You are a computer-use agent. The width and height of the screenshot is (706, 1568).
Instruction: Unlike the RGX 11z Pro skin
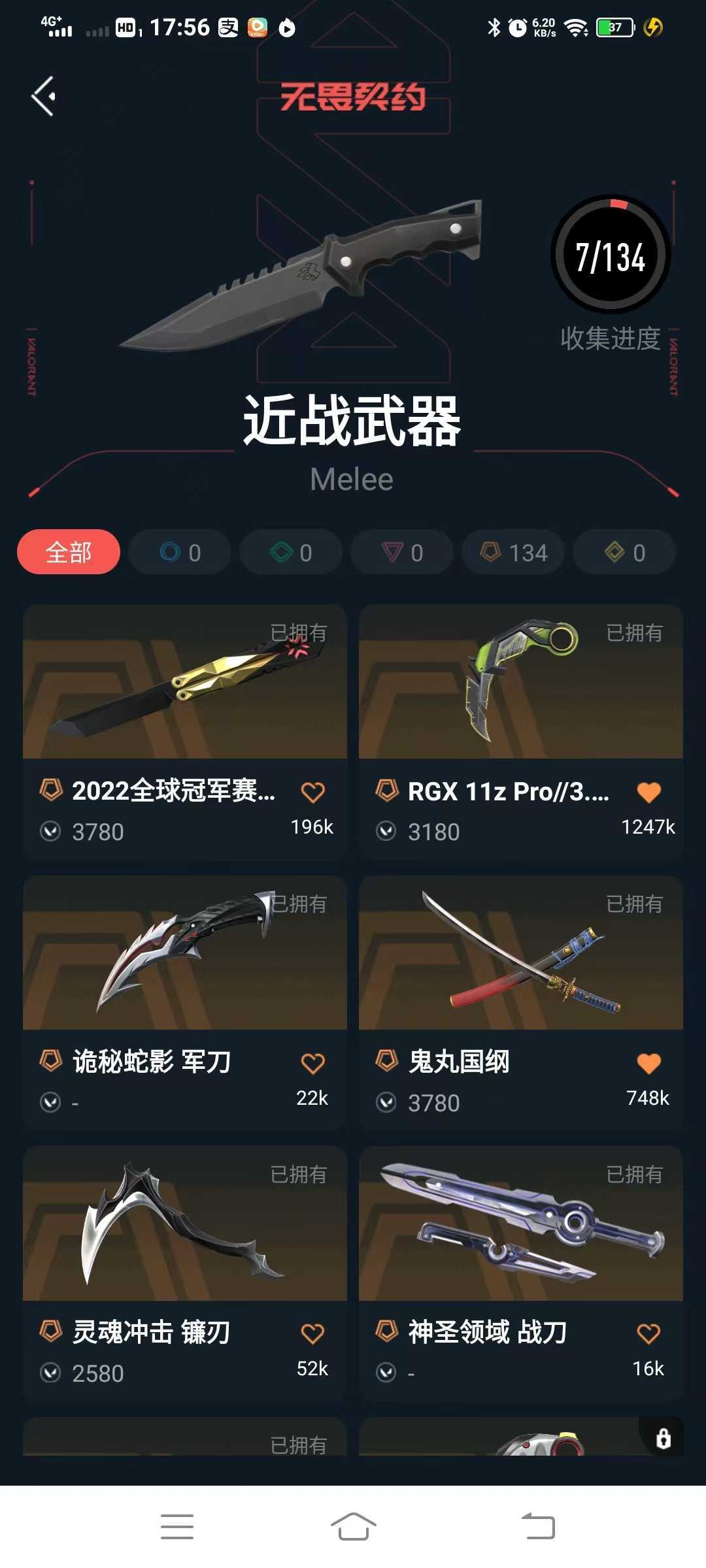[x=648, y=792]
